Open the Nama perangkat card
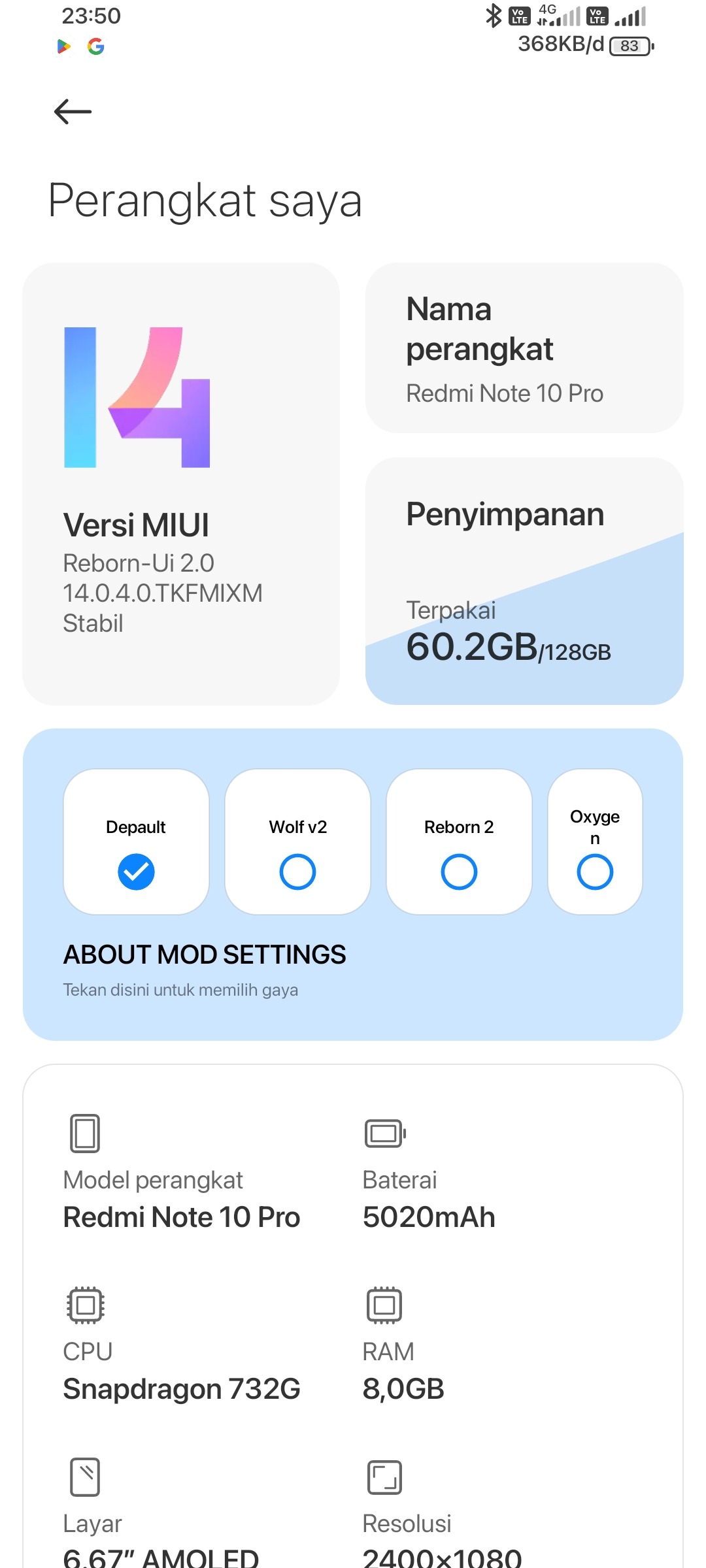 coord(524,348)
